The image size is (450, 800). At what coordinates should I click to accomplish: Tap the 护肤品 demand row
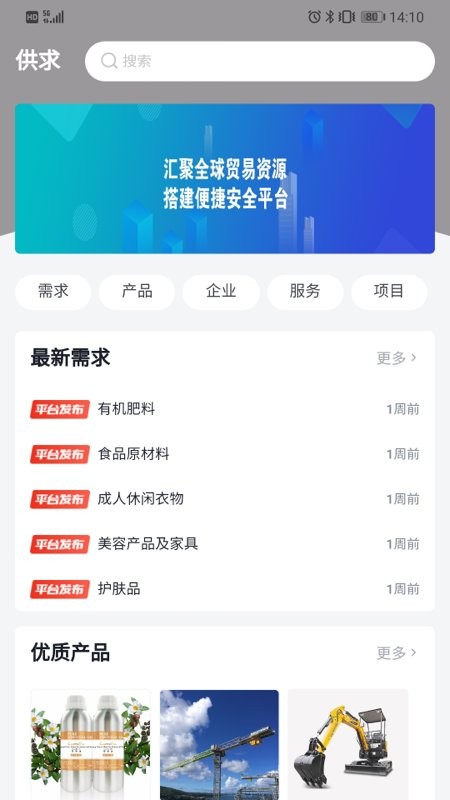pyautogui.click(x=225, y=589)
